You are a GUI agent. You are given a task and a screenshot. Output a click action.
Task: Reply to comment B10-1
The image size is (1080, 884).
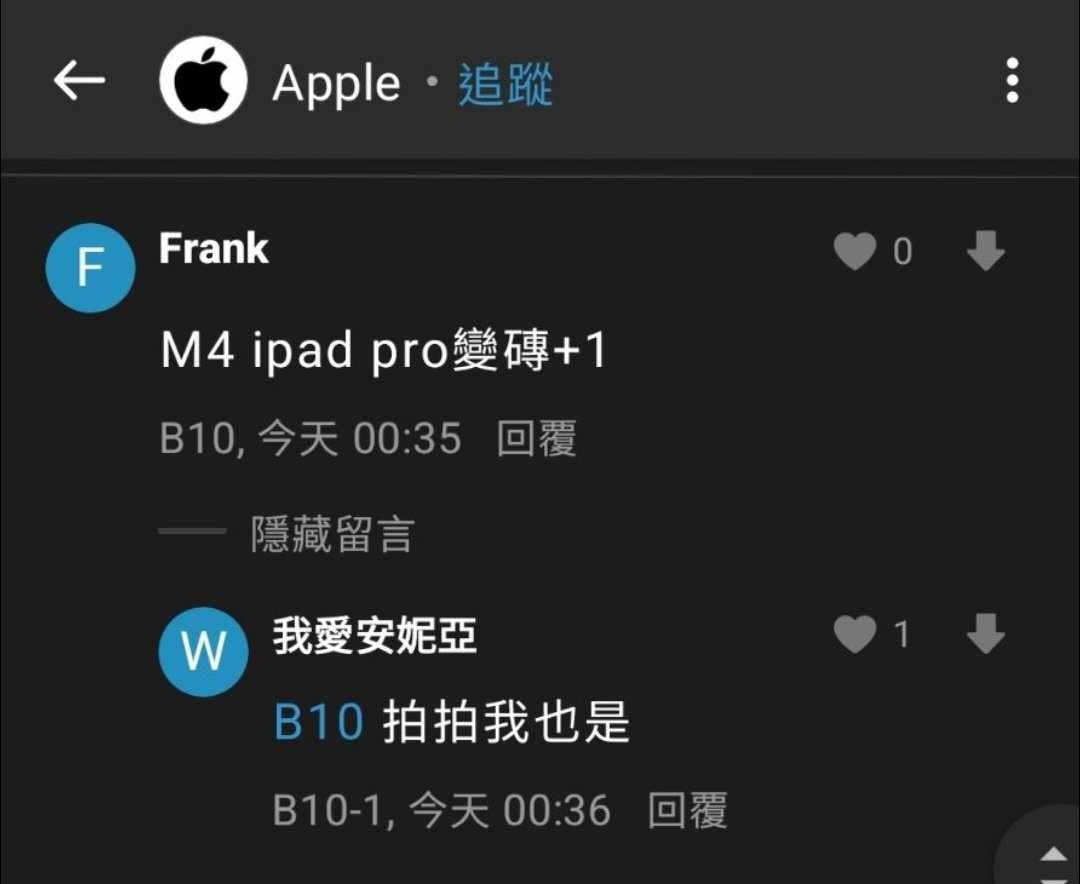(x=687, y=810)
